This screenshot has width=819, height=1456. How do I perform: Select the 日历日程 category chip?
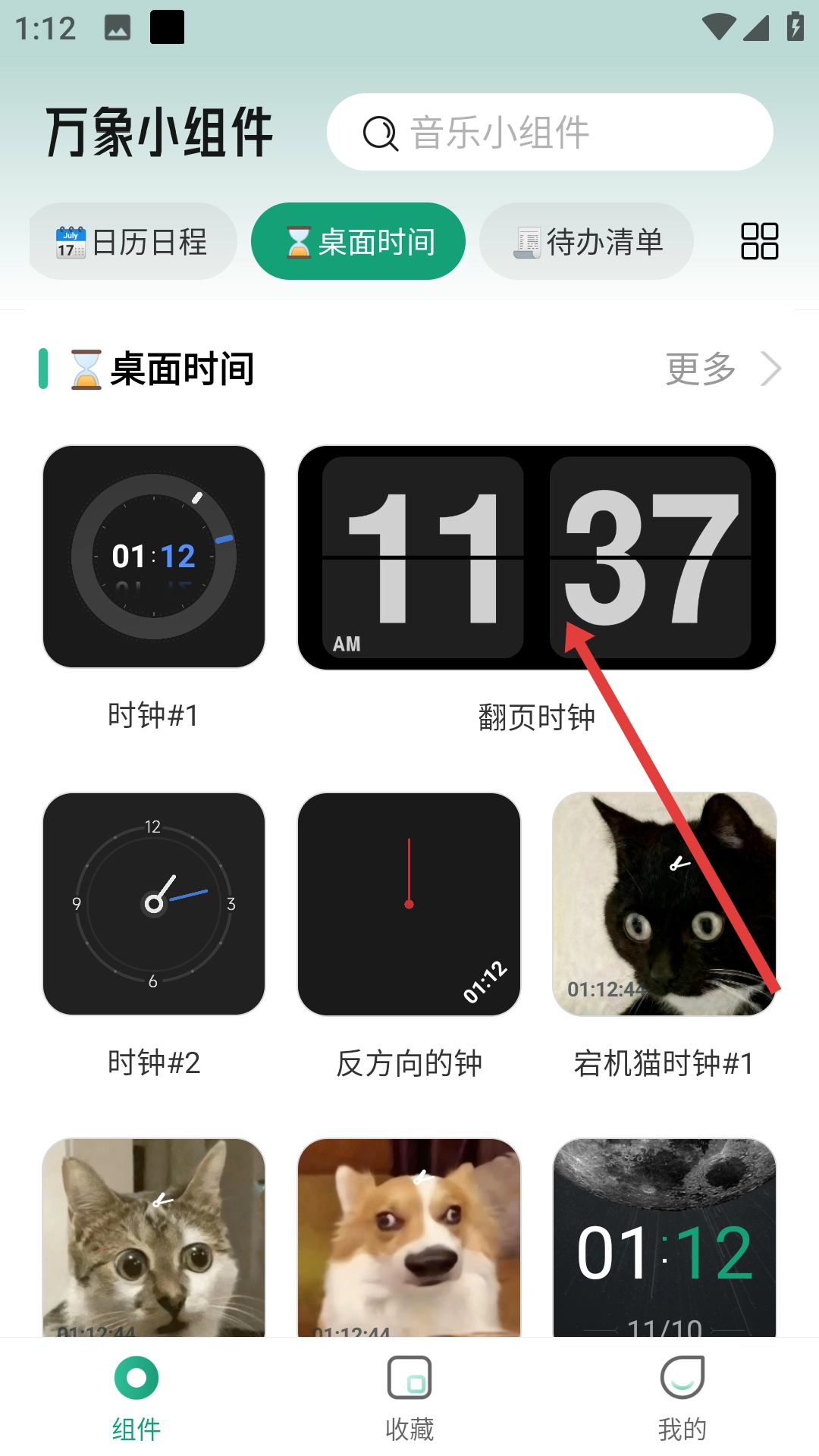coord(133,242)
